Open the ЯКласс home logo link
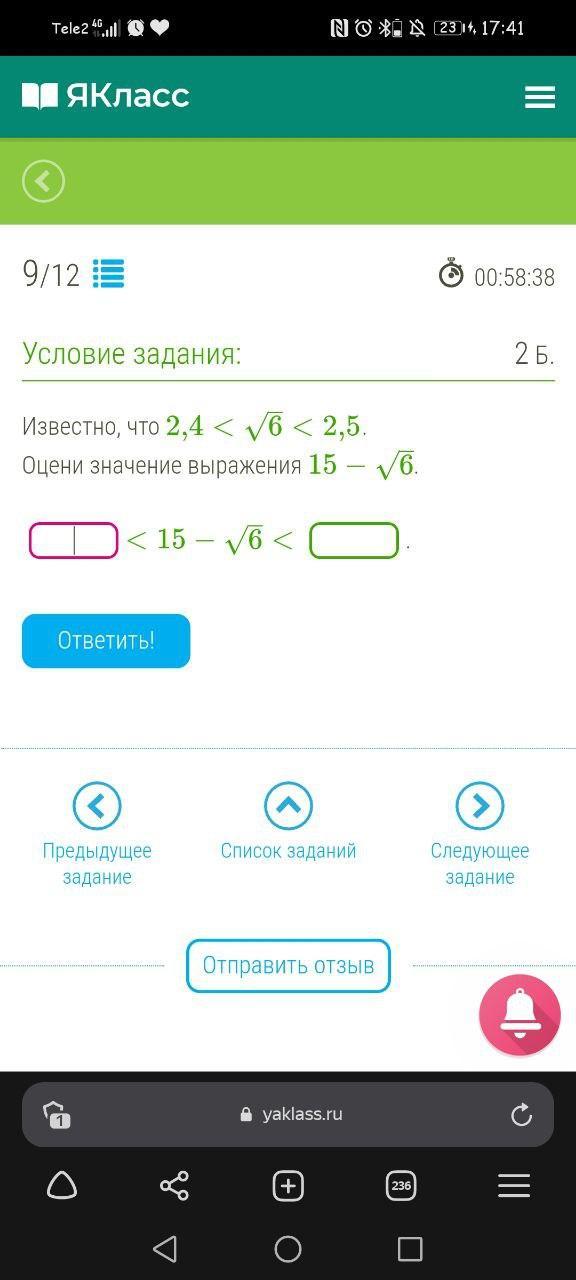 106,96
